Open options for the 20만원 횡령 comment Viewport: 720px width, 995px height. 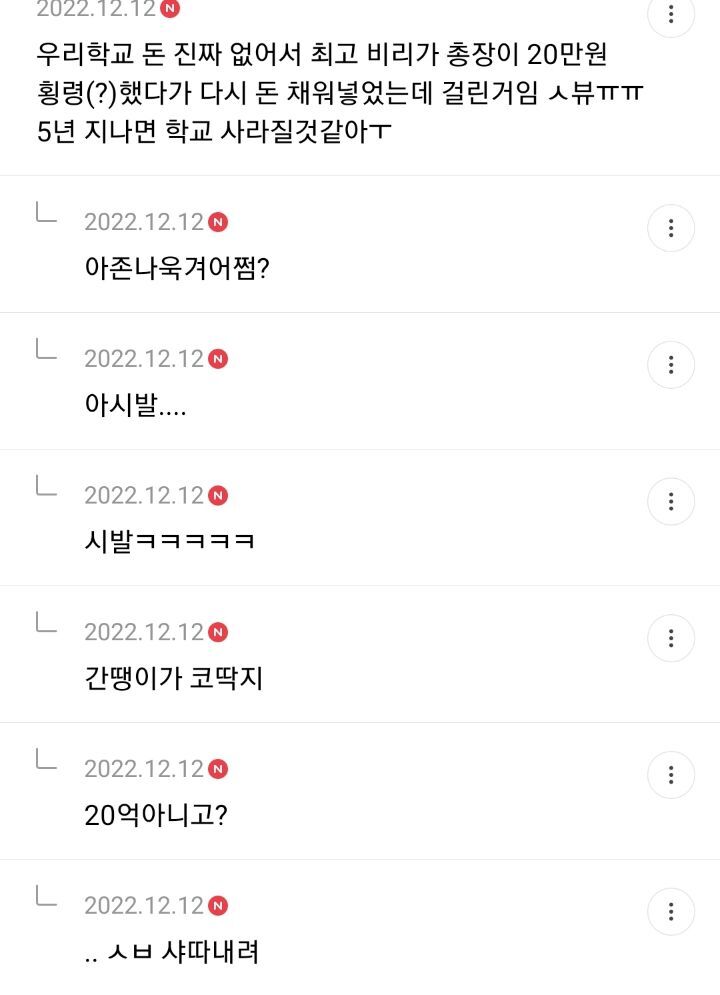(x=671, y=14)
